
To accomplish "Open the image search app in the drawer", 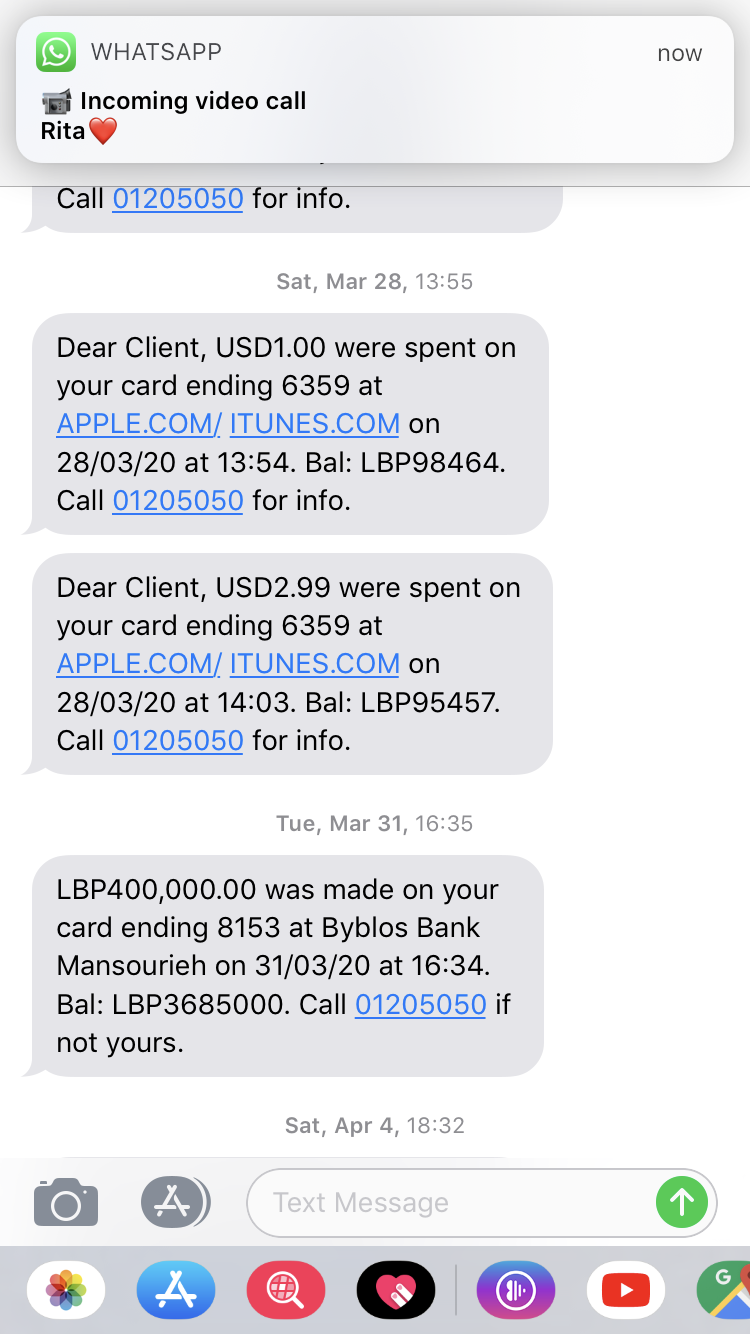I will click(286, 1291).
